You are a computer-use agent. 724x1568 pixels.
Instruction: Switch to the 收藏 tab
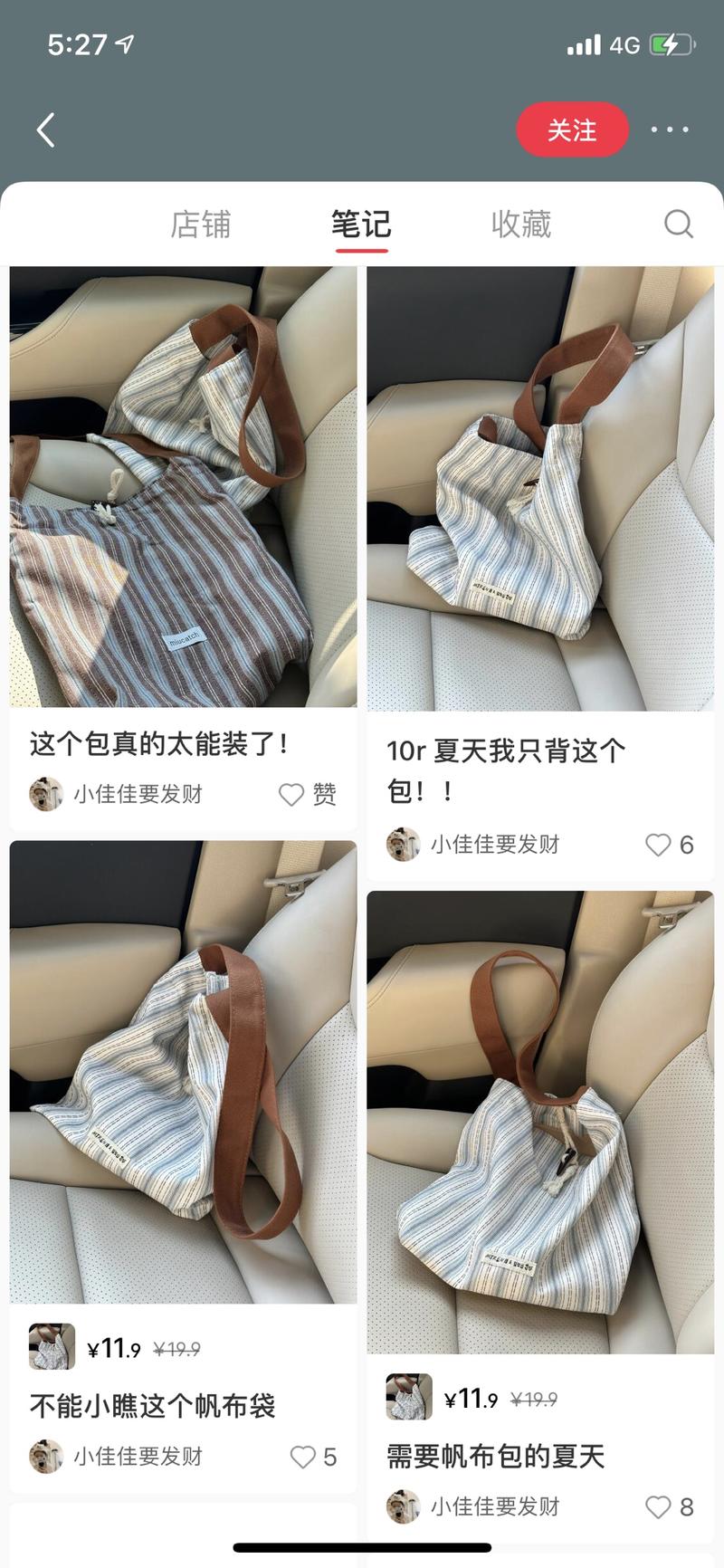[x=520, y=225]
